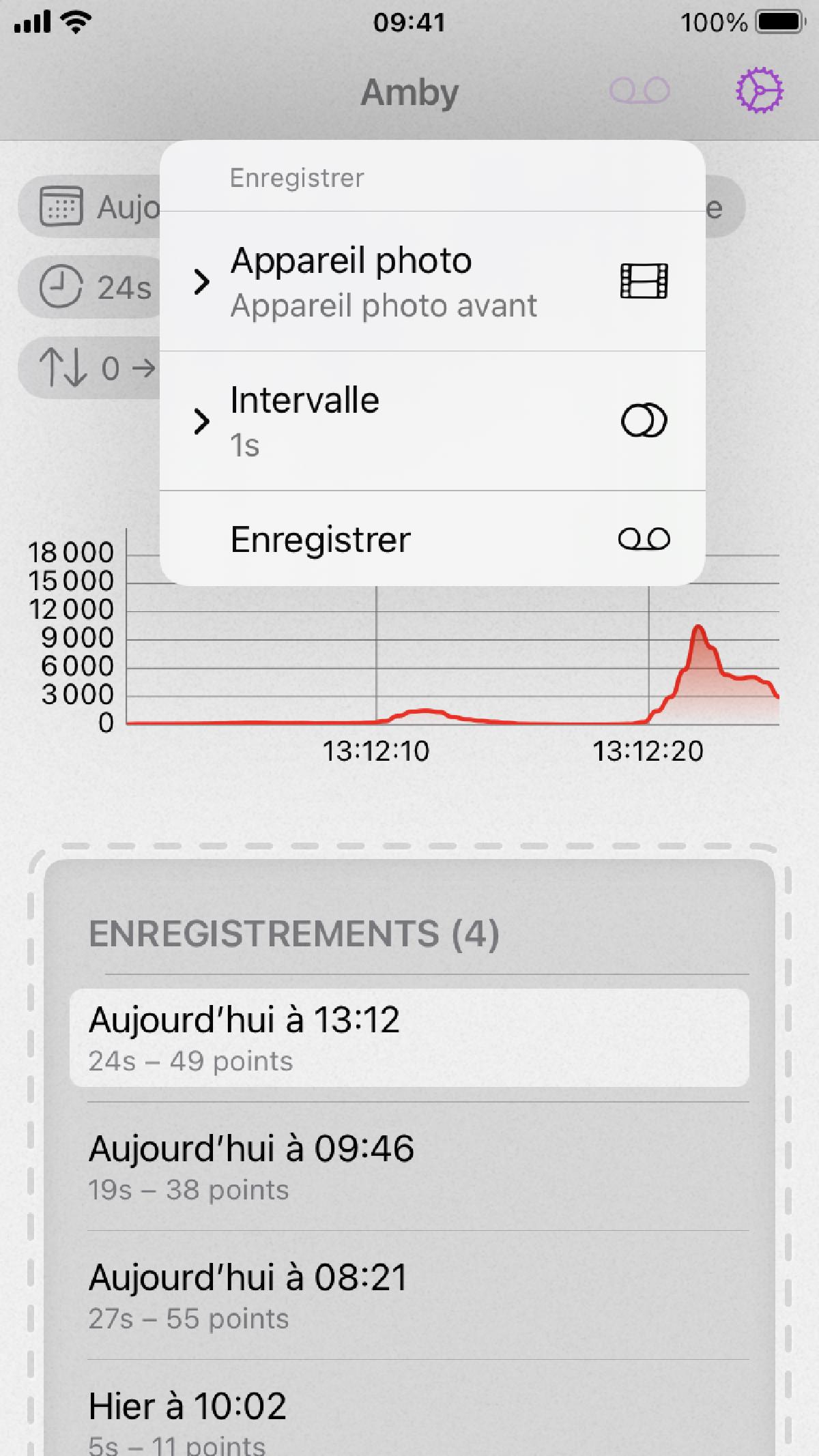The image size is (819, 1456).
Task: Open the recording Aujourd'hui à 13:12
Action: [409, 1037]
